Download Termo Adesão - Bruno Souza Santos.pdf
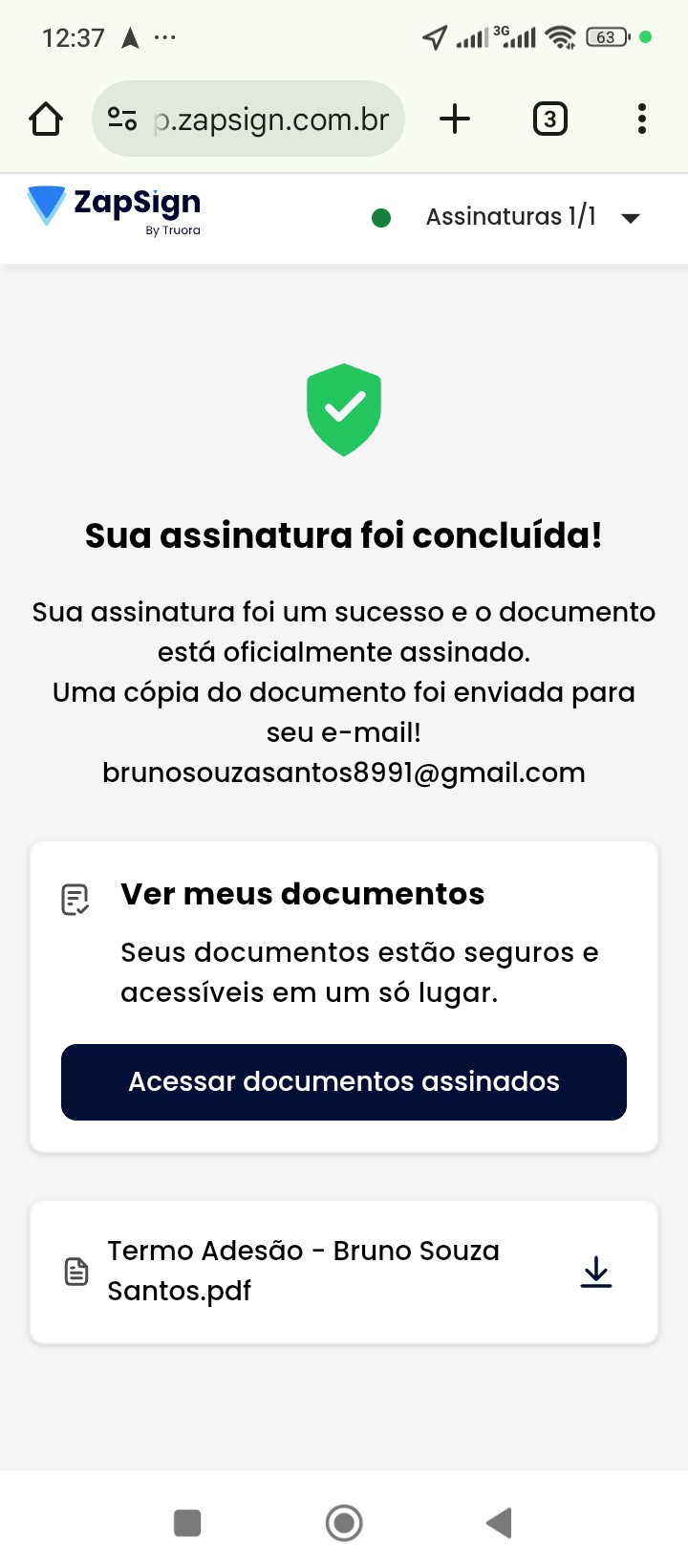The image size is (688, 1568). (596, 1272)
